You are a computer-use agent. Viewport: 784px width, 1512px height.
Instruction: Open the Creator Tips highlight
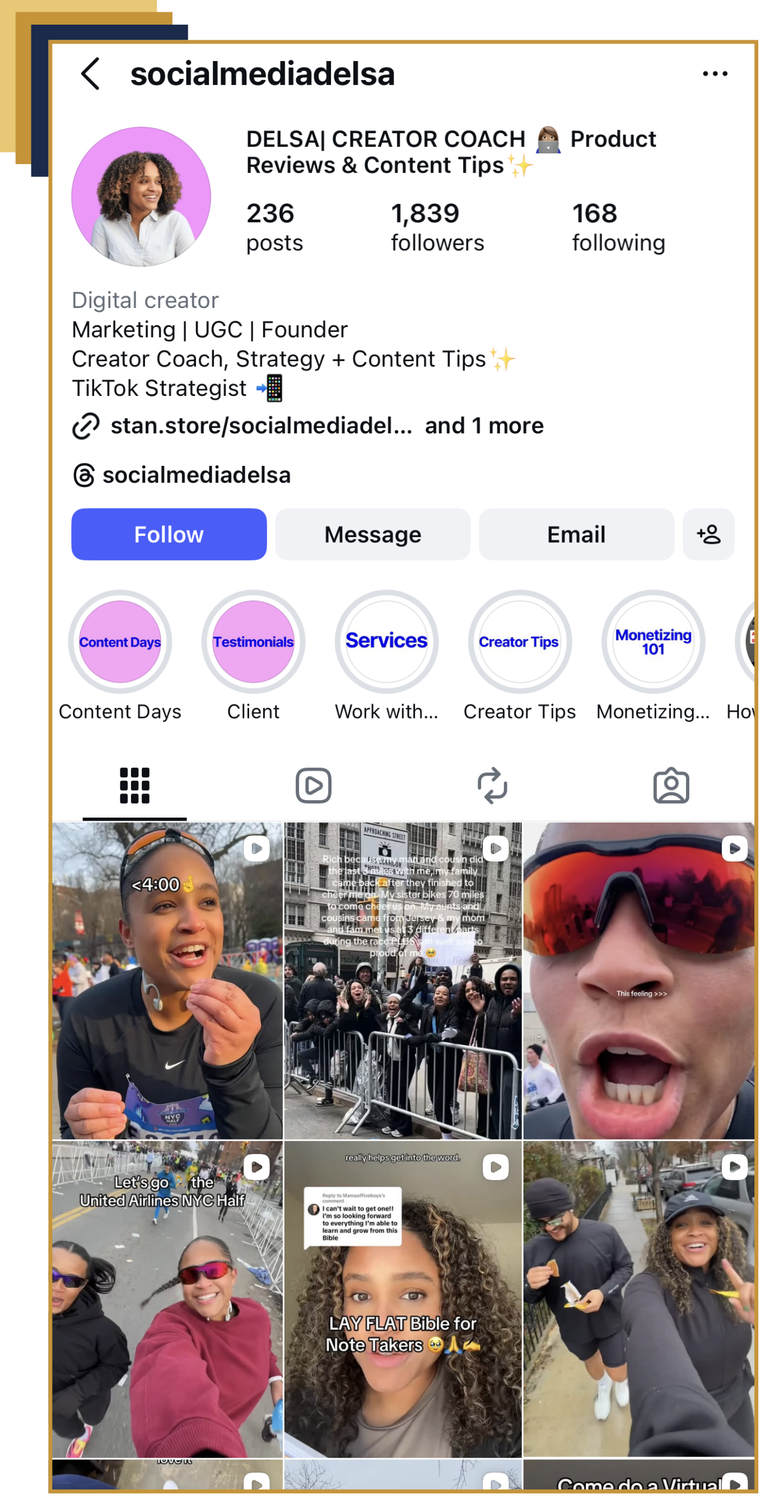[519, 642]
